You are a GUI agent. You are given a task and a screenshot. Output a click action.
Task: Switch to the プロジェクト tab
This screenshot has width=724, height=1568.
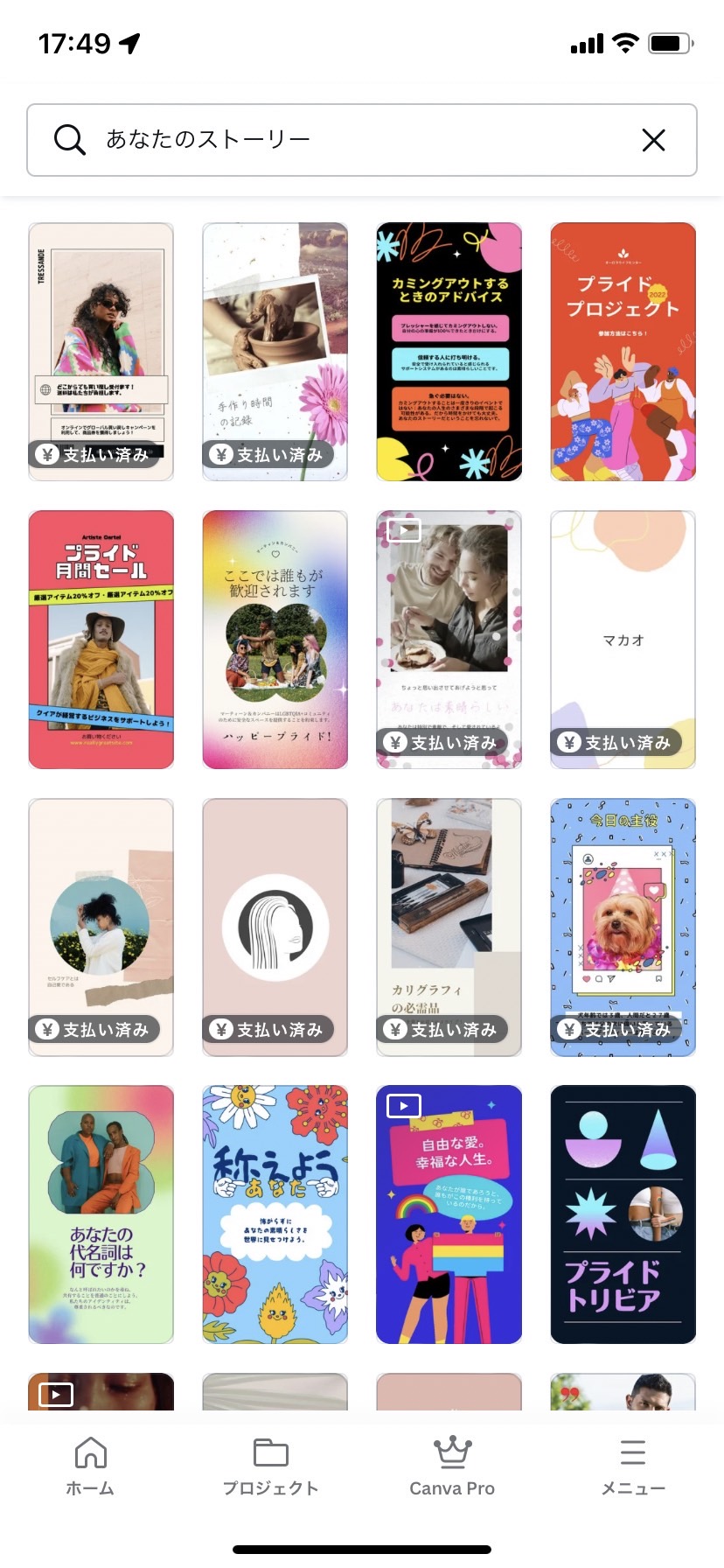coord(271,1466)
